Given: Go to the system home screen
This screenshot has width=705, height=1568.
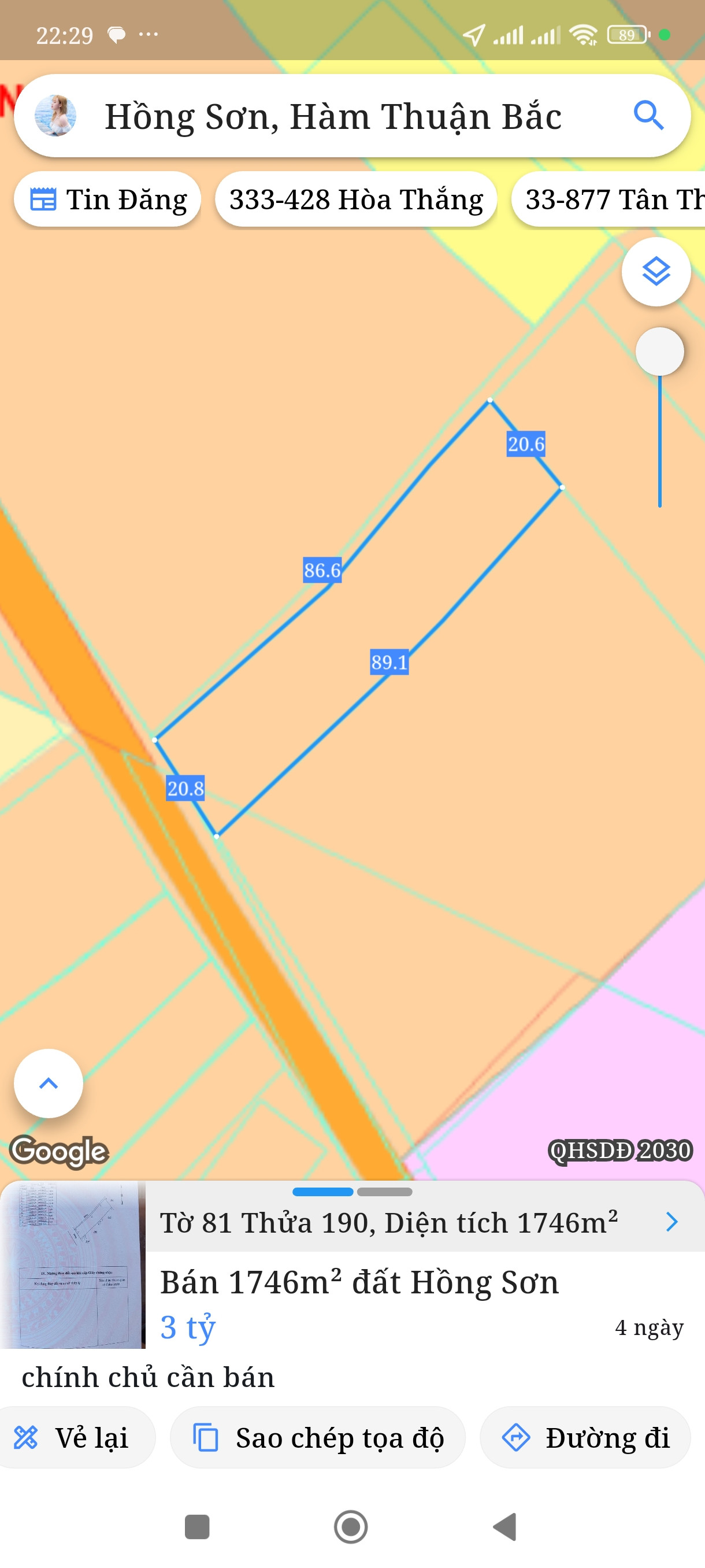Looking at the screenshot, I should [351, 1526].
